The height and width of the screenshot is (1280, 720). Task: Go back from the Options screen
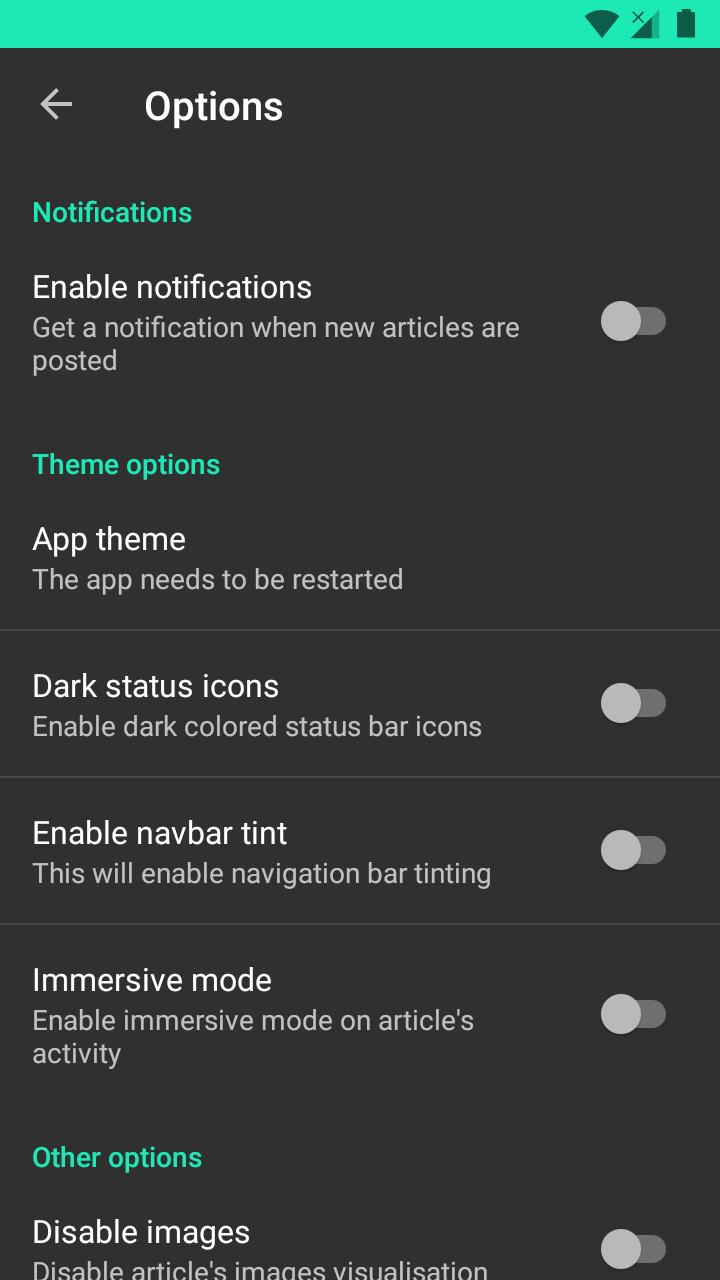(56, 104)
